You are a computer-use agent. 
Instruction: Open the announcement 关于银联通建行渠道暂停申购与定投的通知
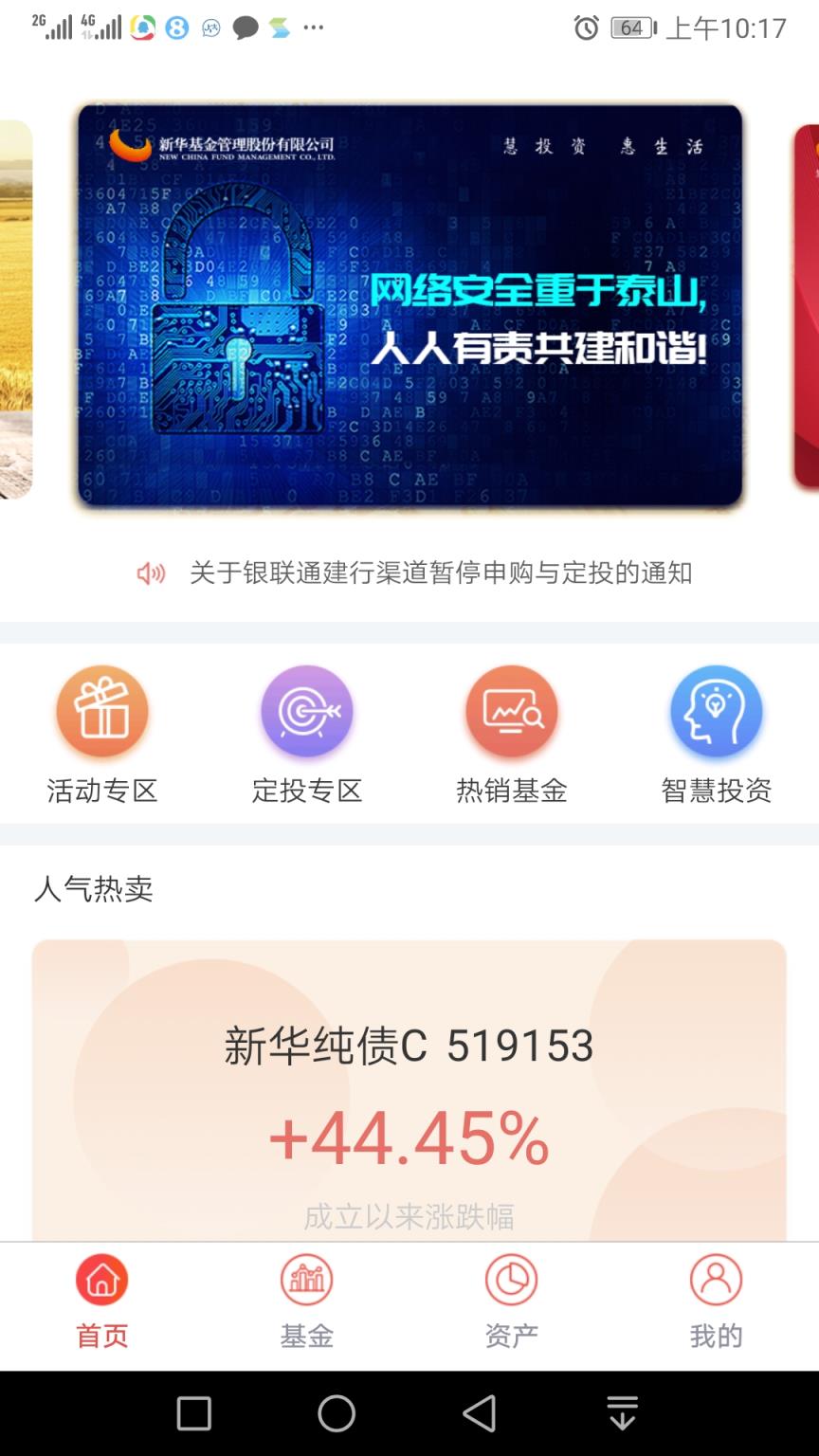pyautogui.click(x=442, y=574)
